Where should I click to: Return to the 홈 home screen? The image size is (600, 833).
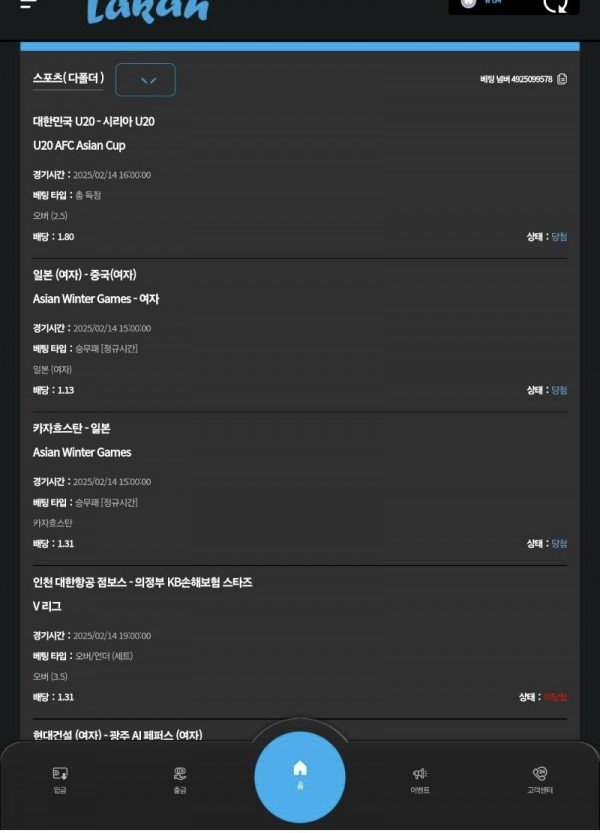tap(300, 773)
